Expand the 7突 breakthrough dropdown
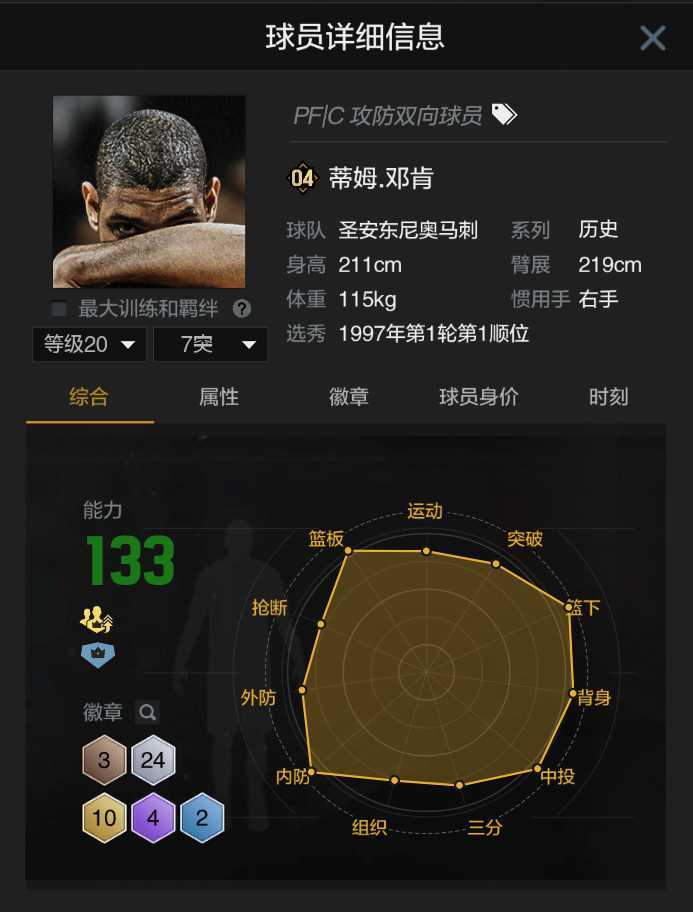The height and width of the screenshot is (912, 693). [210, 344]
